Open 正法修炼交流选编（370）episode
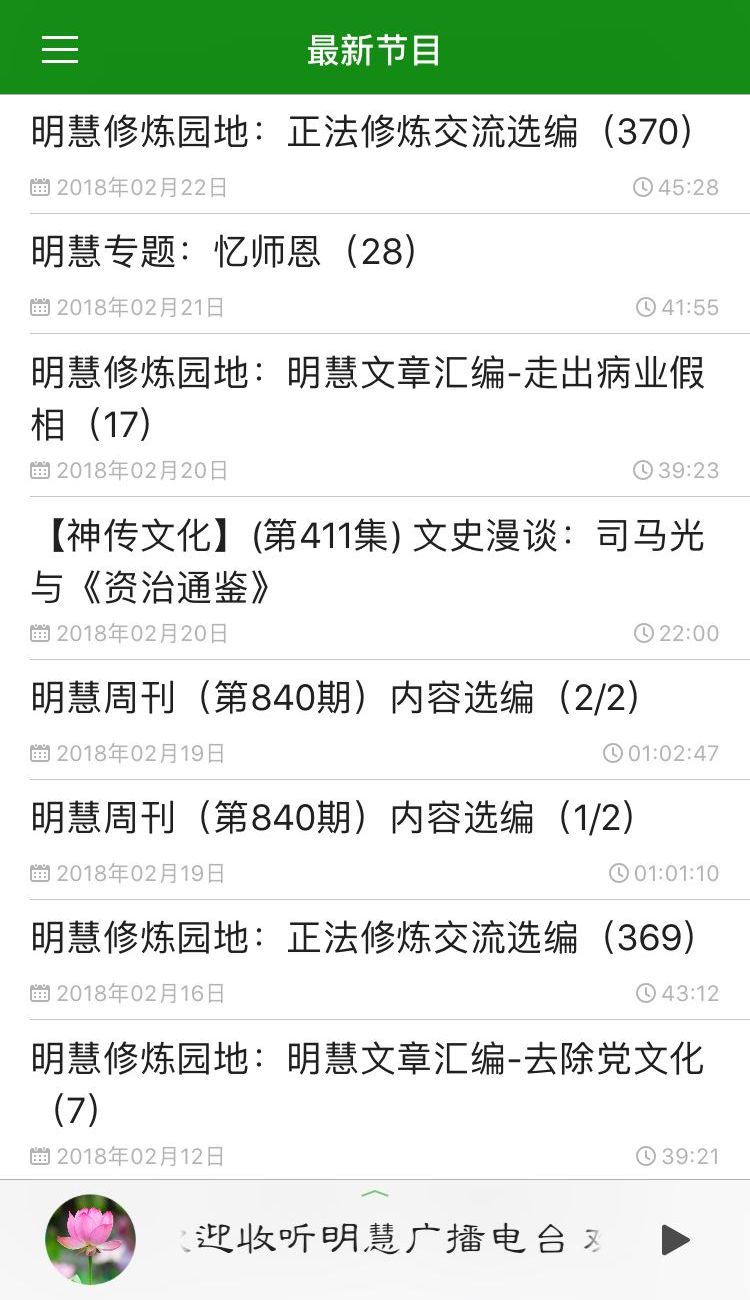Image resolution: width=750 pixels, height=1300 pixels. point(362,133)
